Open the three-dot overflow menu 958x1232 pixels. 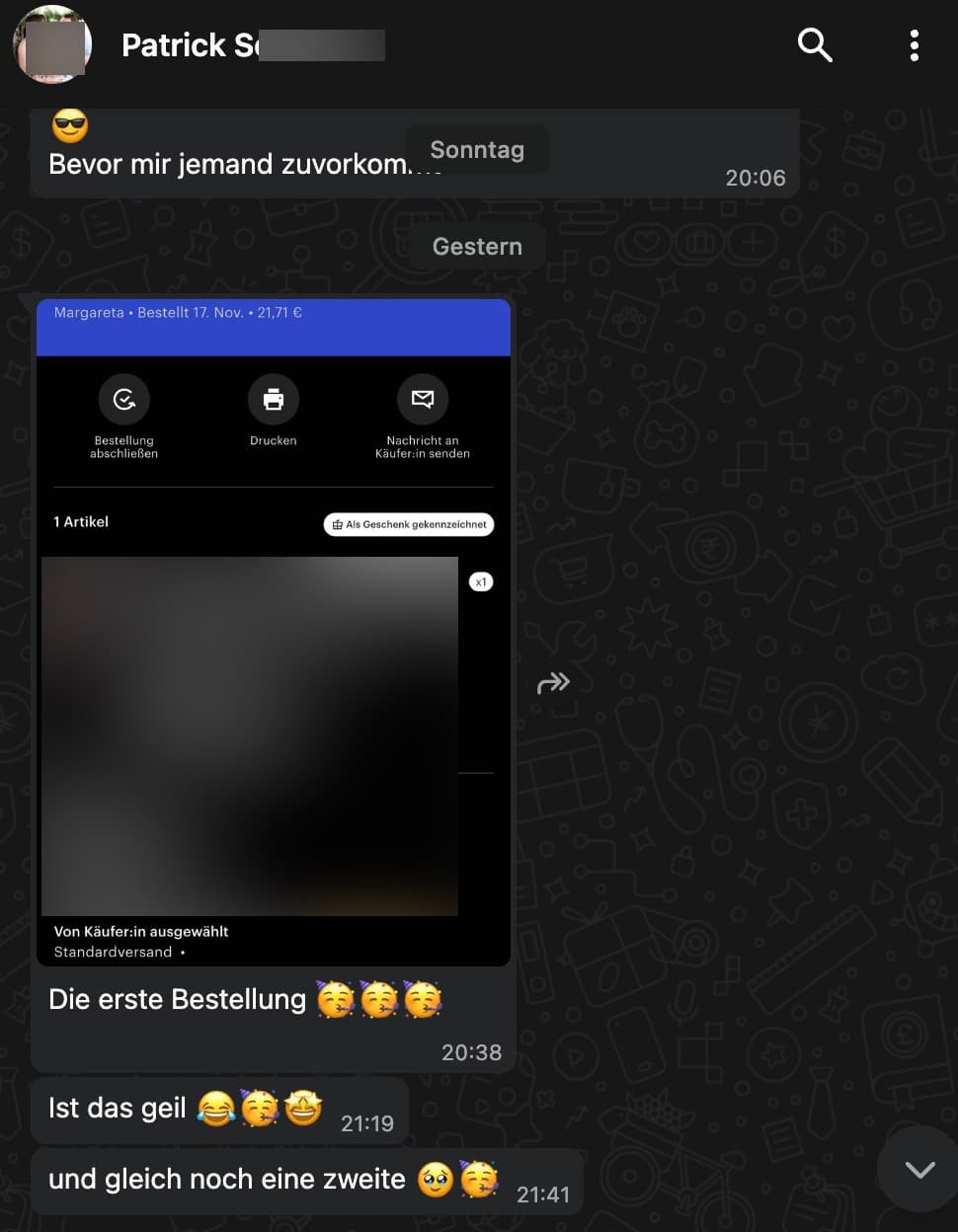tap(914, 45)
